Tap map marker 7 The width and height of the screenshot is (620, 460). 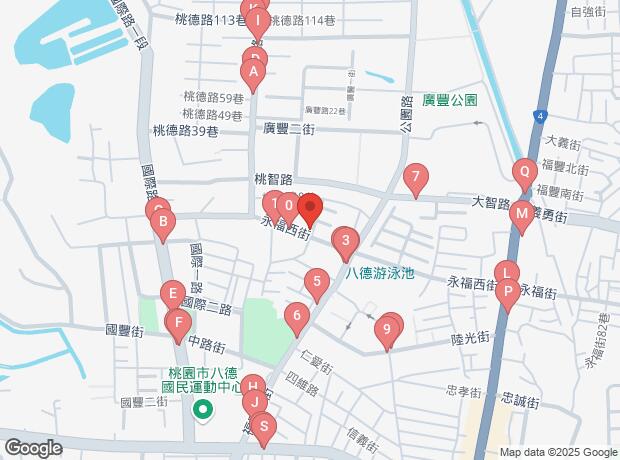(x=416, y=178)
